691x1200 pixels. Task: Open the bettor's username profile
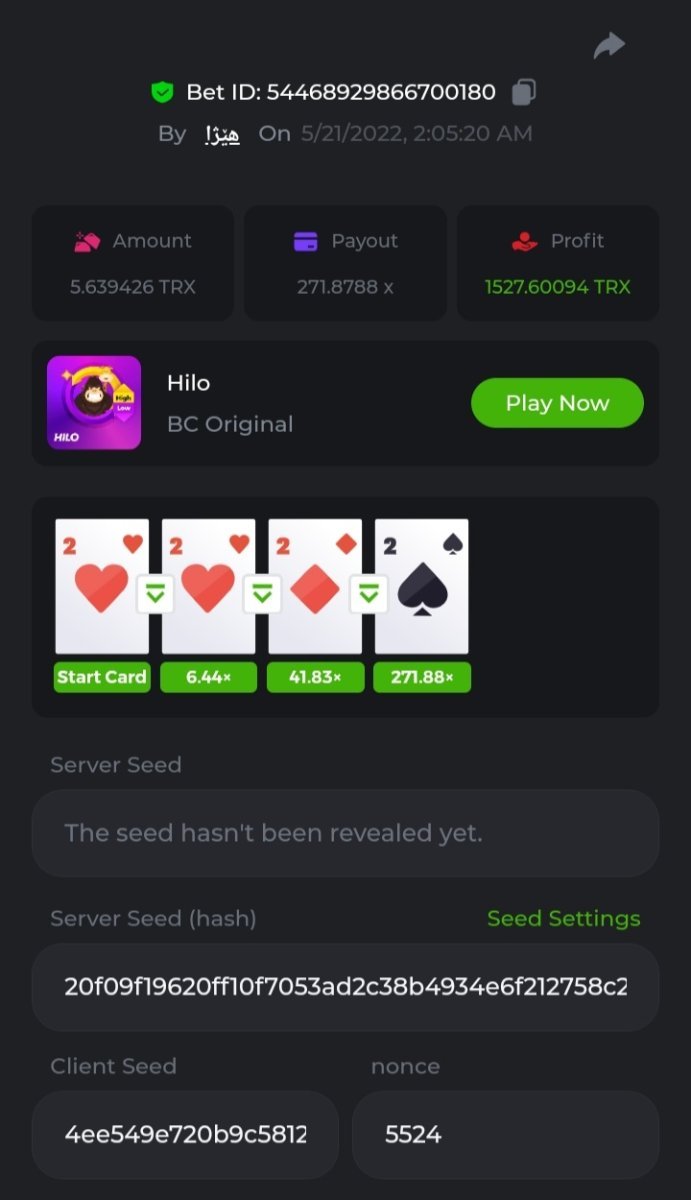[x=222, y=134]
